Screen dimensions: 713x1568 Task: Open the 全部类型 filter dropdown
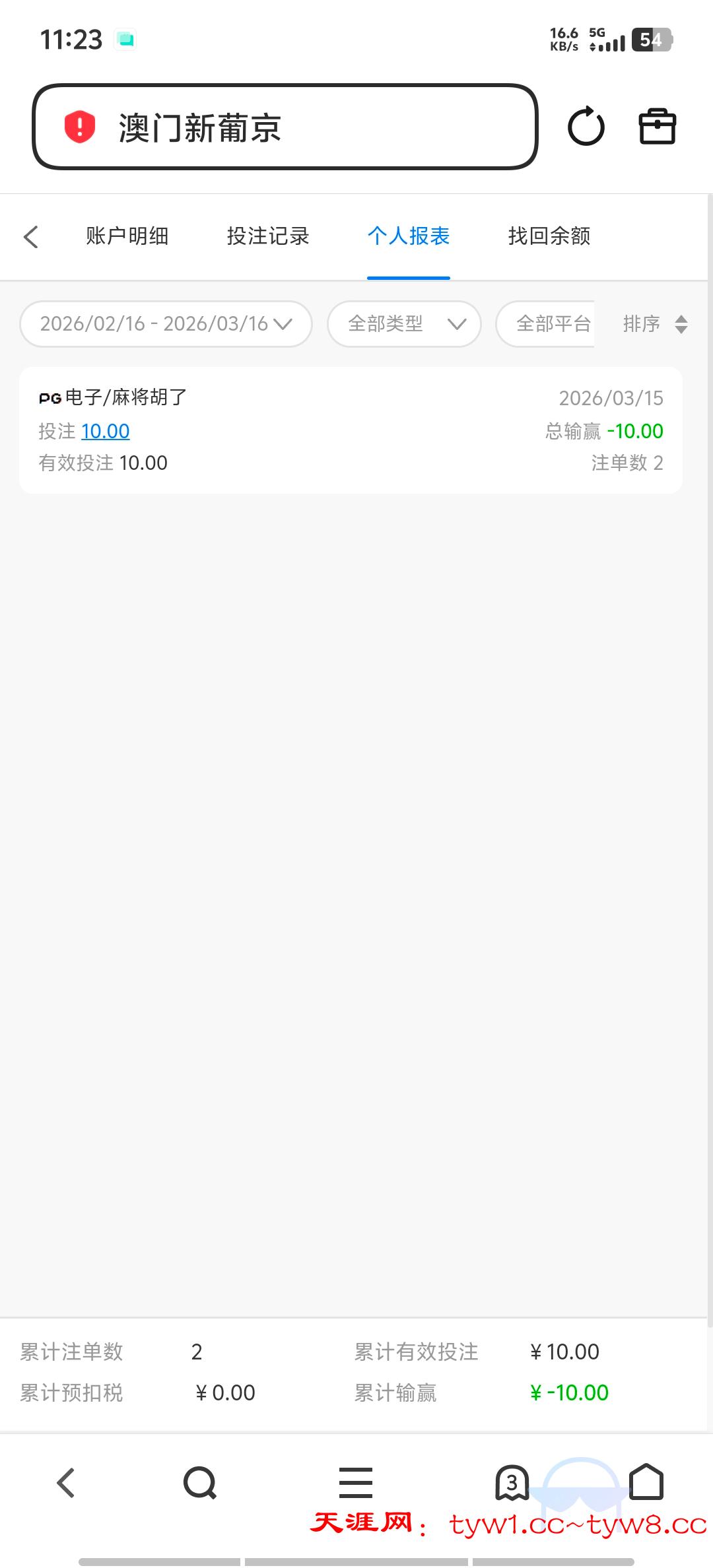(x=404, y=324)
